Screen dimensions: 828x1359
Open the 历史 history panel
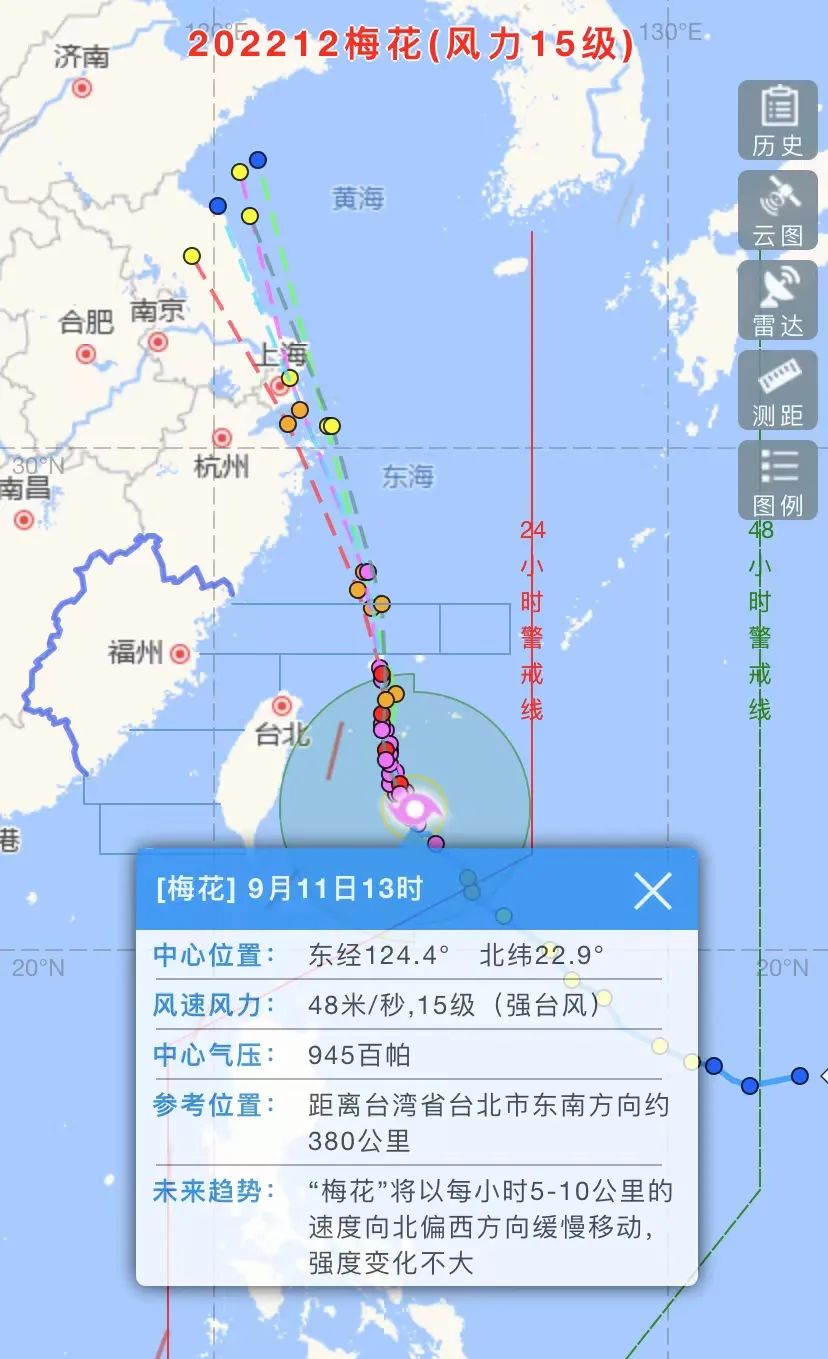pyautogui.click(x=777, y=120)
